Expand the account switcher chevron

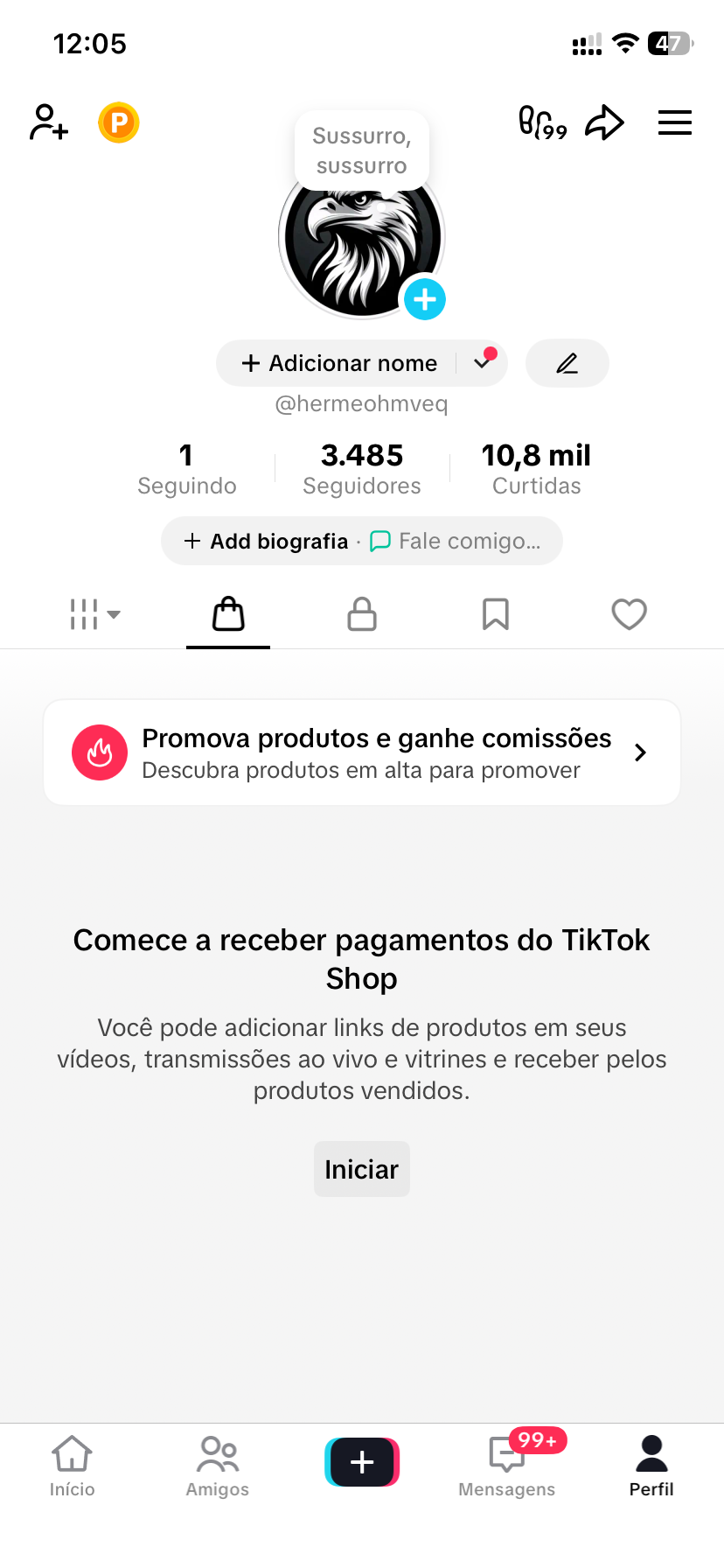point(482,362)
